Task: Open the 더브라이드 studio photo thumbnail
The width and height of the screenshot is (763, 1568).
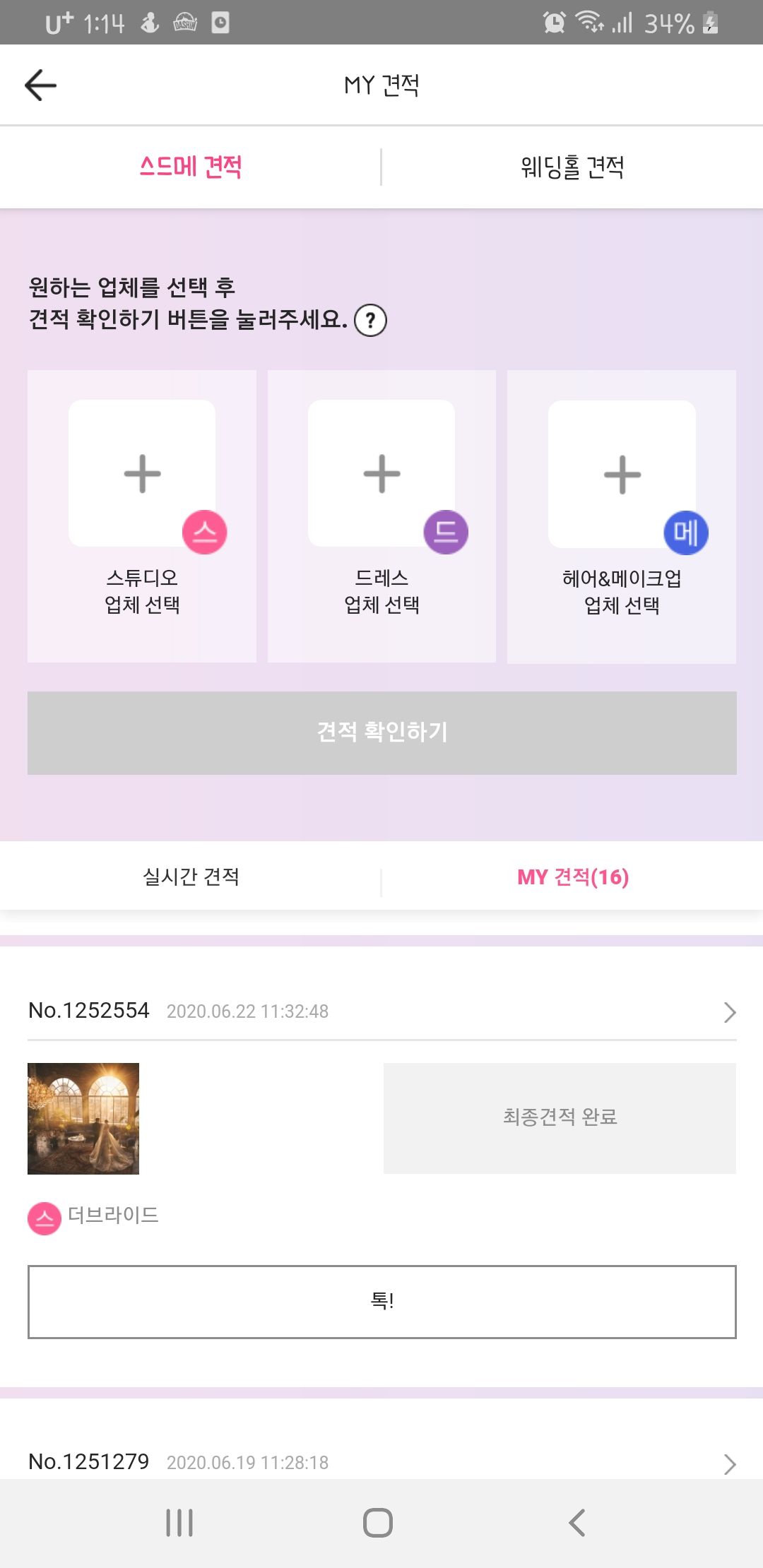Action: [83, 1118]
